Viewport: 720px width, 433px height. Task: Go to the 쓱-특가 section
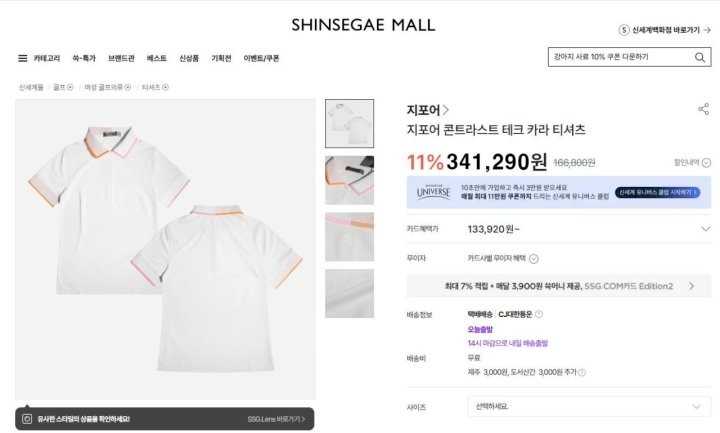pos(84,58)
